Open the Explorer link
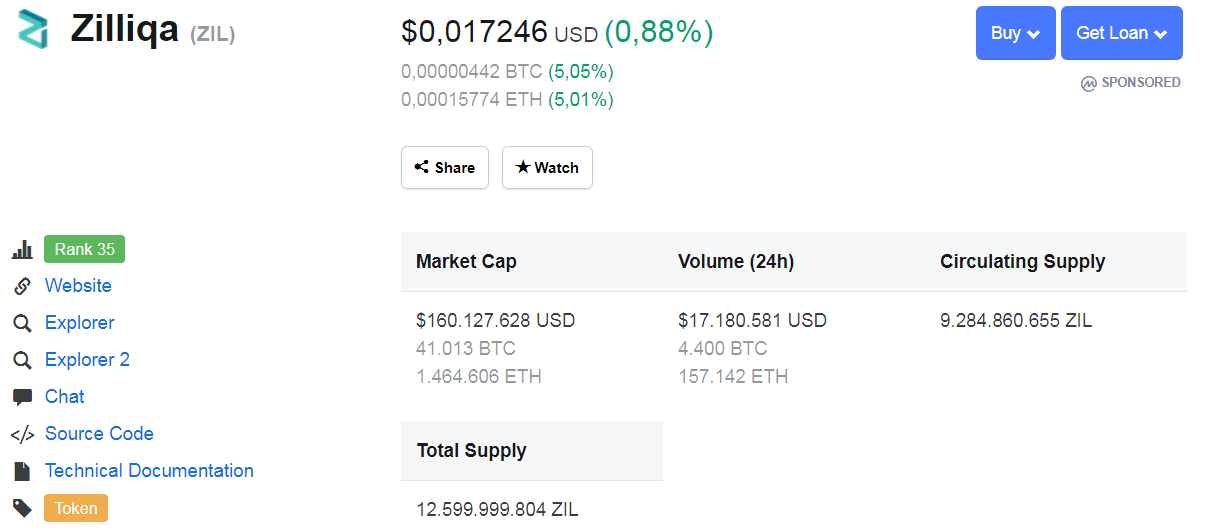This screenshot has width=1208, height=531. (x=79, y=323)
